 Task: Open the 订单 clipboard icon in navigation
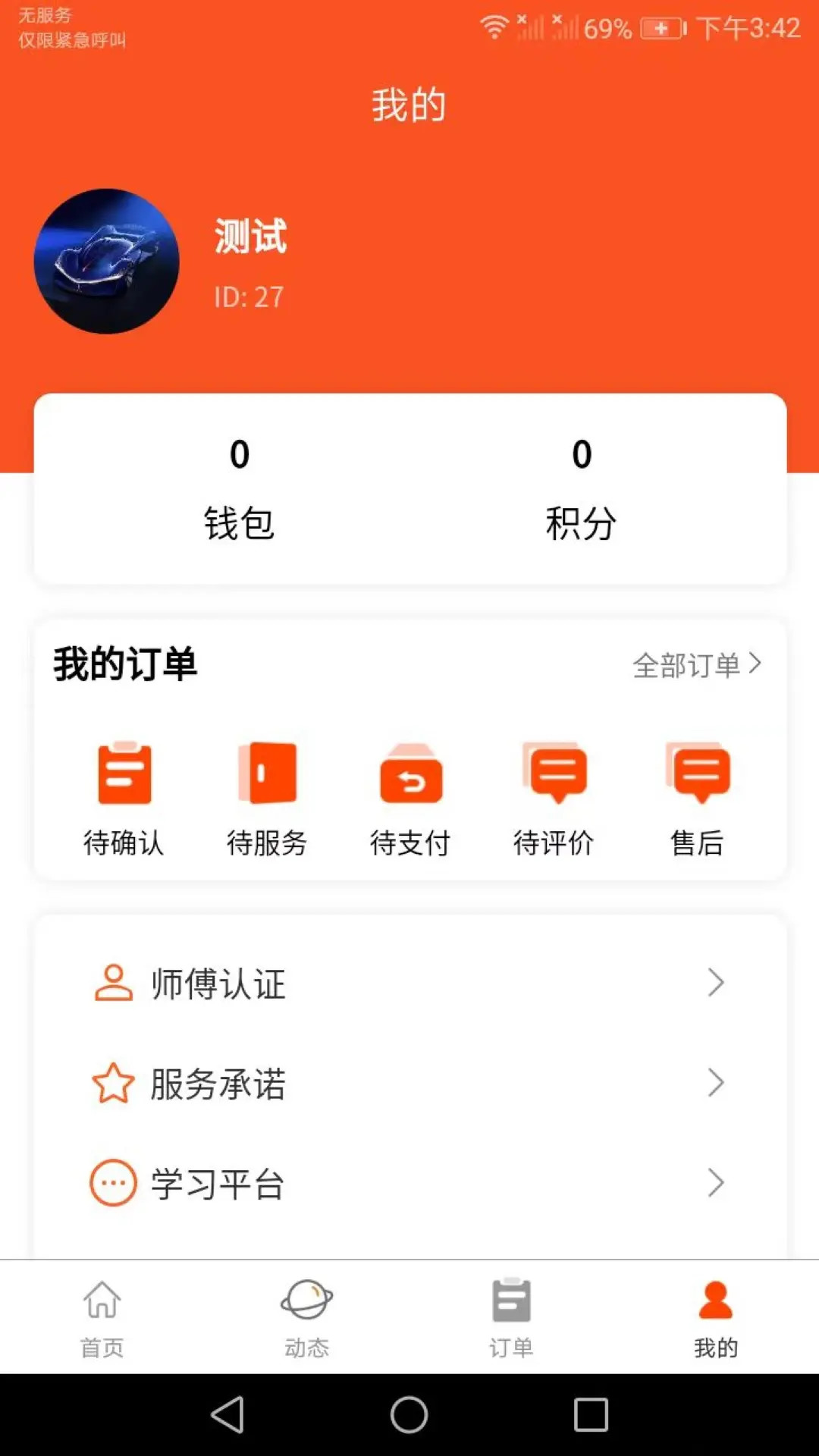[512, 1299]
